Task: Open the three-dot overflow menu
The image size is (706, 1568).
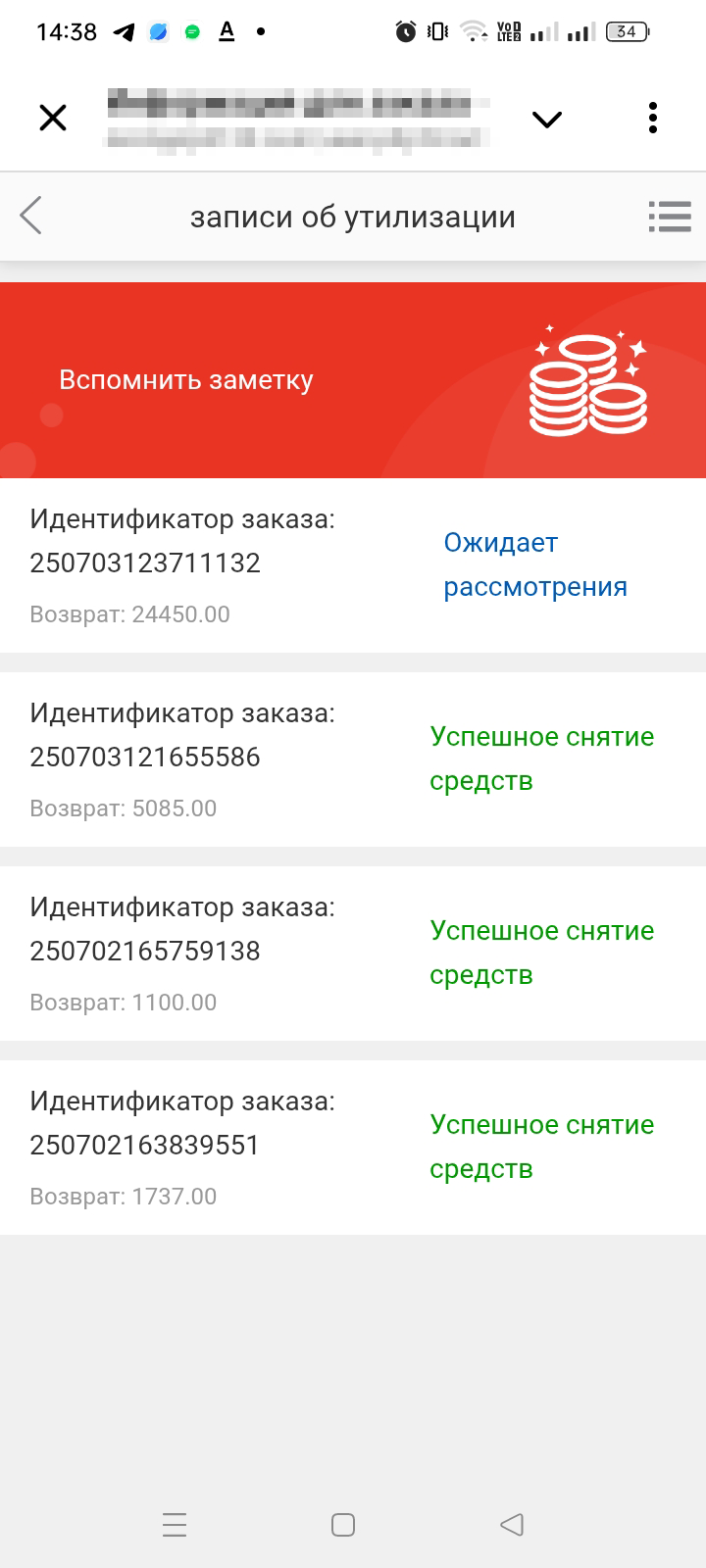Action: coord(653,118)
